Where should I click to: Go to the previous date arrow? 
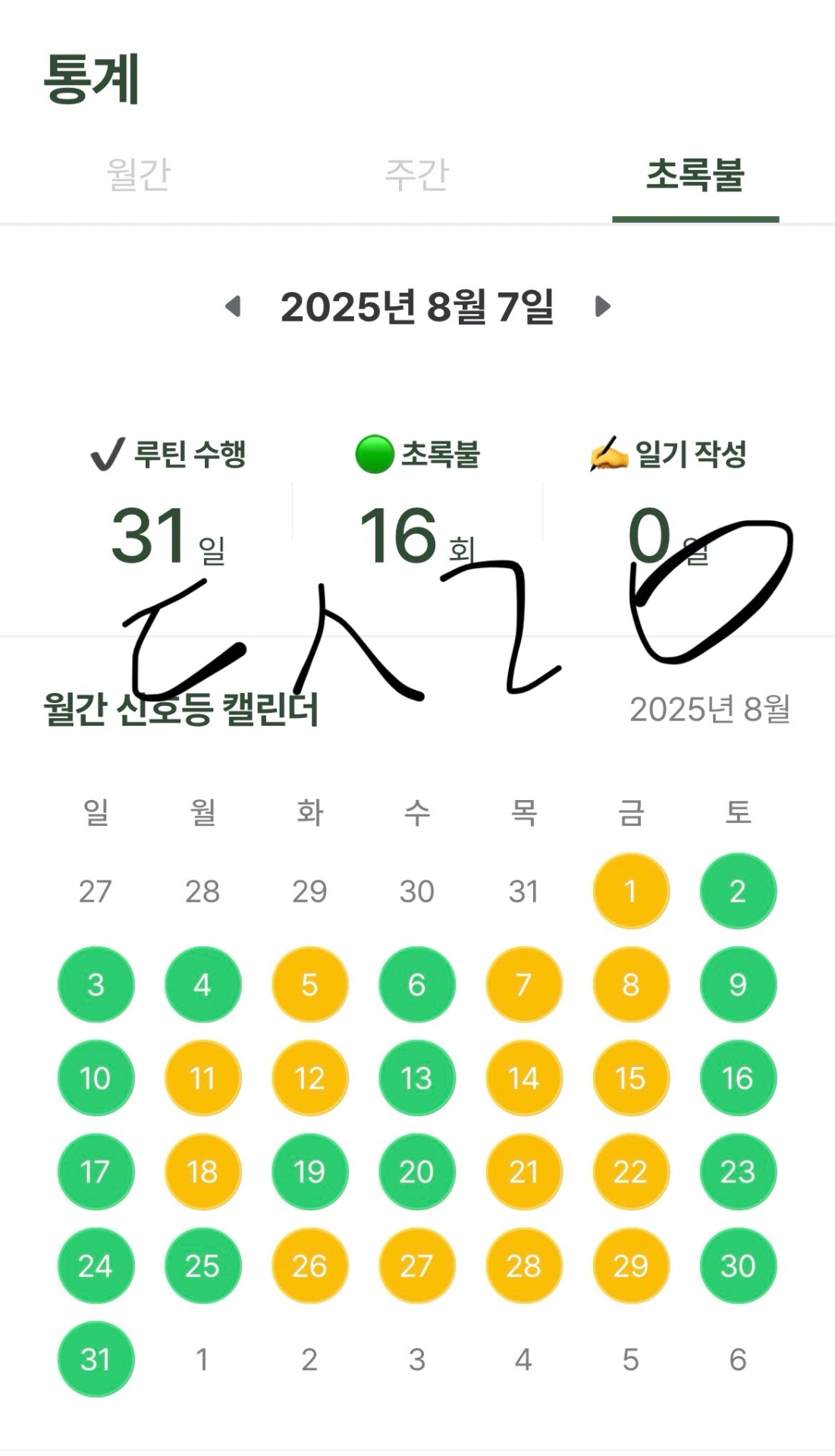click(234, 306)
